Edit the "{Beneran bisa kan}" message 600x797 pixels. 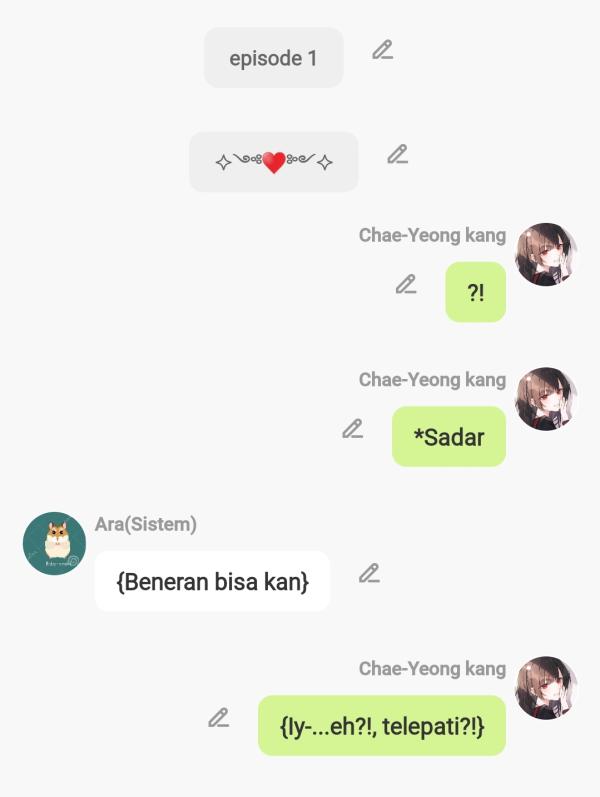pos(369,573)
